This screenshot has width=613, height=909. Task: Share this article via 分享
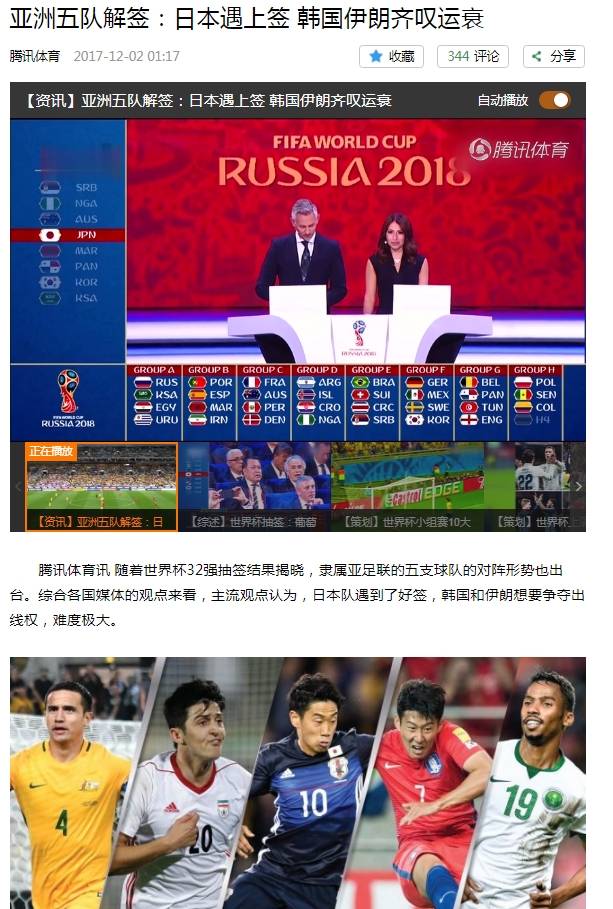click(553, 57)
